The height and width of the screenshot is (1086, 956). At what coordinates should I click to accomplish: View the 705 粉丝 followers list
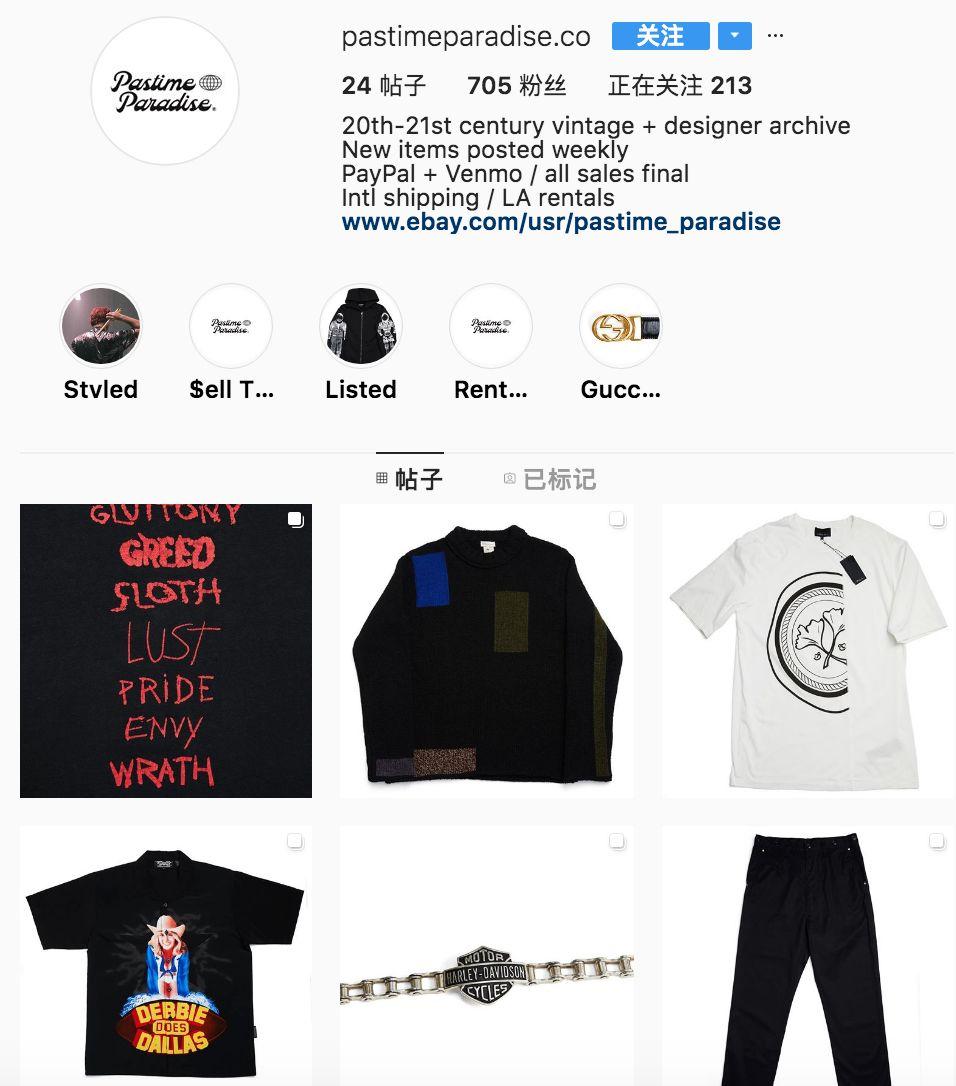pos(517,86)
